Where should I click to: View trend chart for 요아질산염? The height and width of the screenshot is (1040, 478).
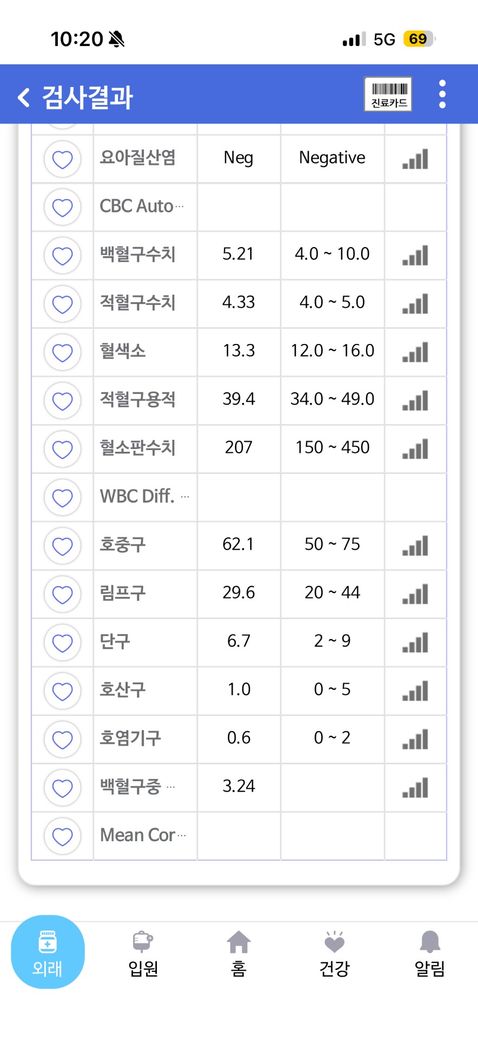415,159
